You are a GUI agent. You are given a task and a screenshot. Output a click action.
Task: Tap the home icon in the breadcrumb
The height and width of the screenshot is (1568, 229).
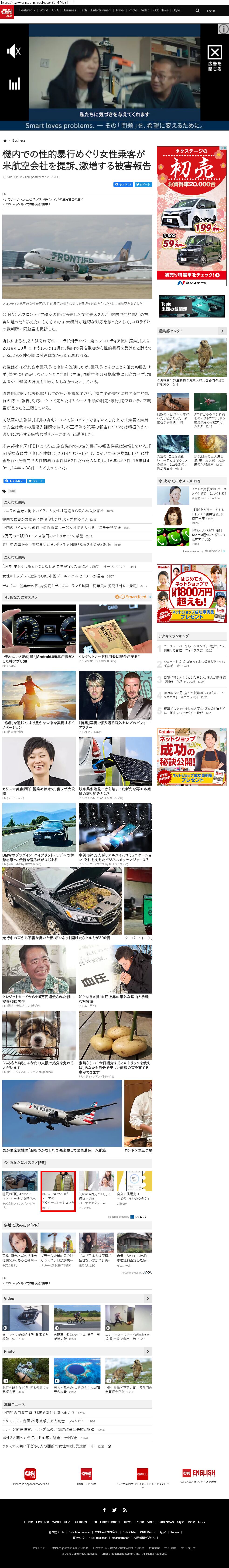point(5,141)
